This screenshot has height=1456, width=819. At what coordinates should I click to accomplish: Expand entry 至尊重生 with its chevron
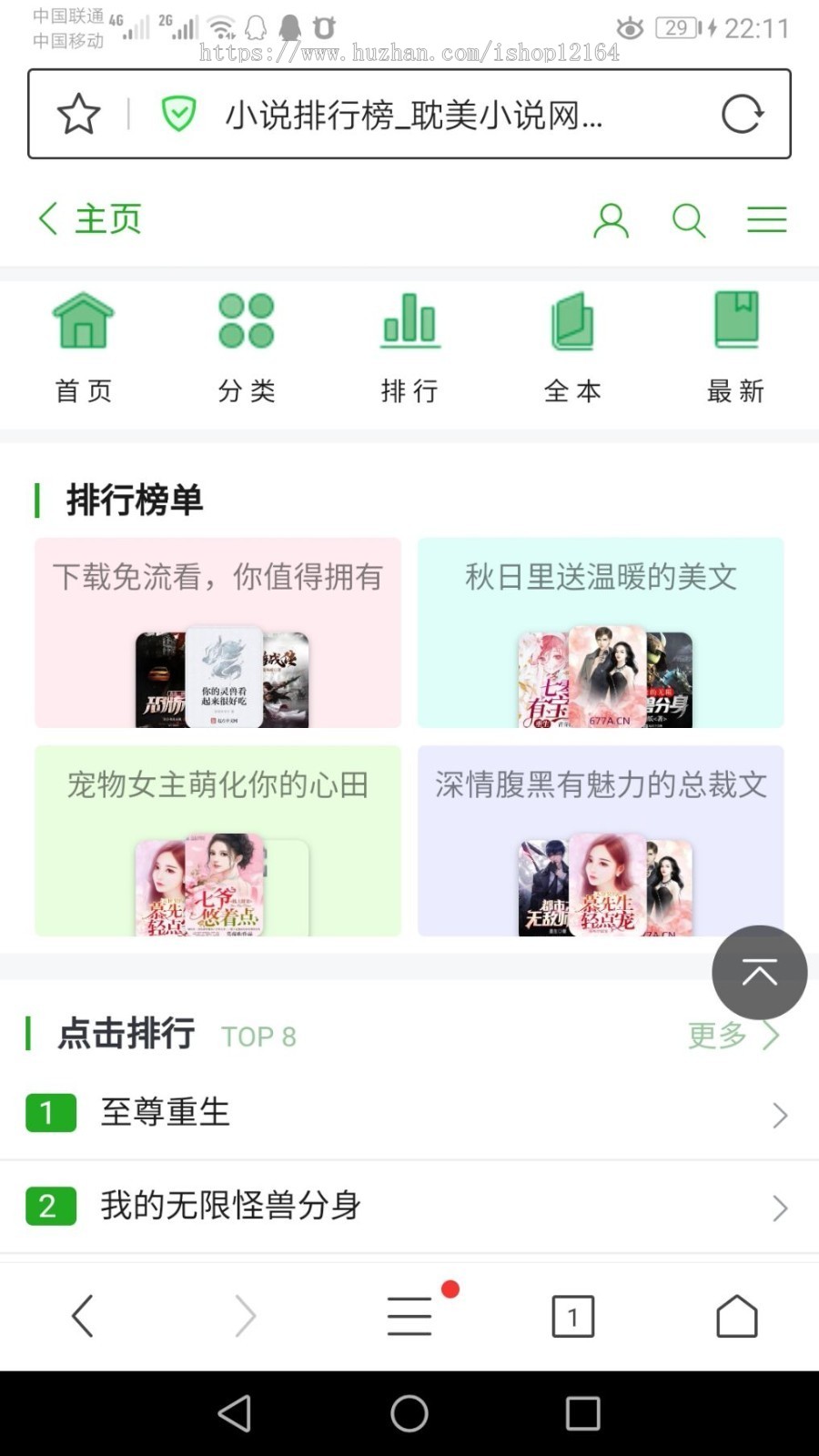780,1114
